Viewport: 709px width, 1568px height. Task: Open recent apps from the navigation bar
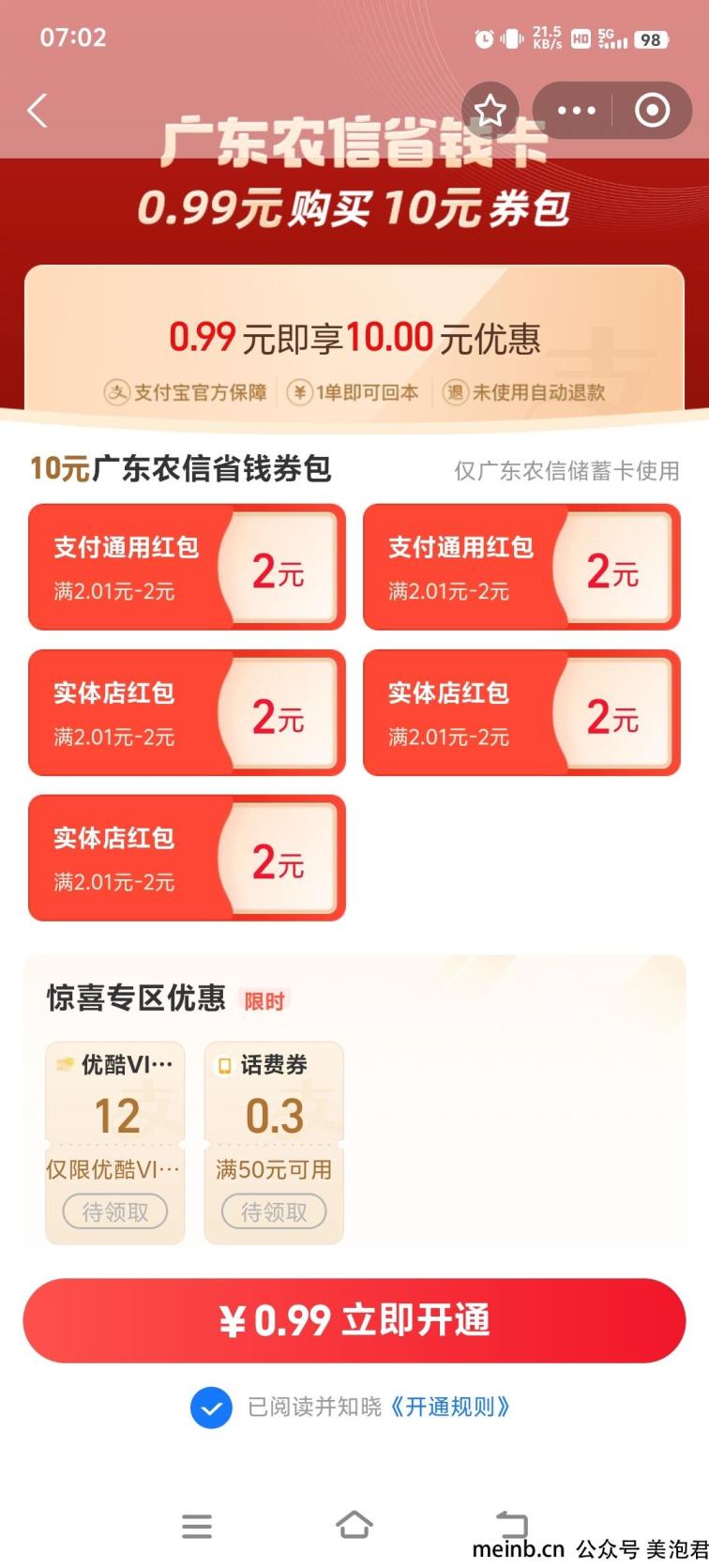point(196,1526)
